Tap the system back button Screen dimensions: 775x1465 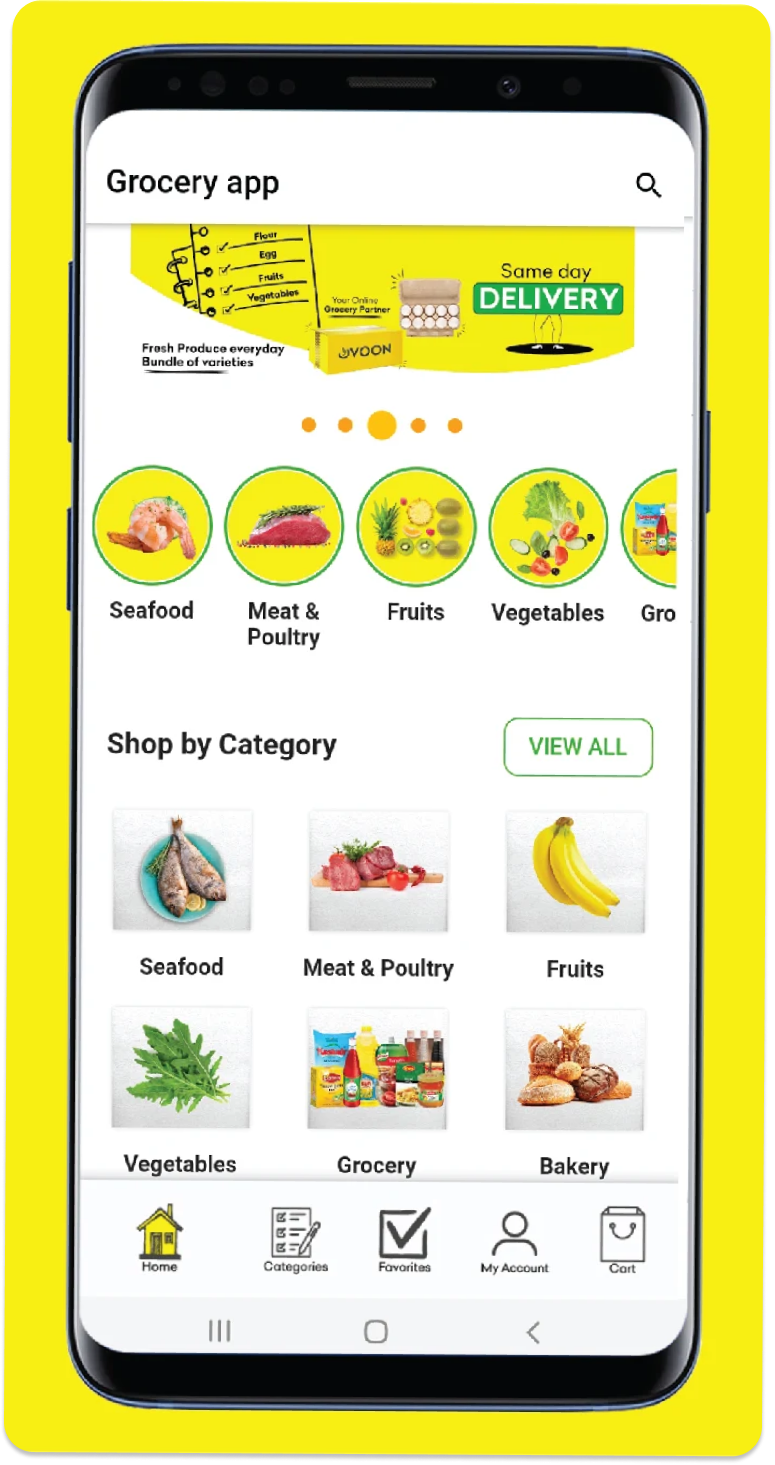click(x=533, y=1331)
